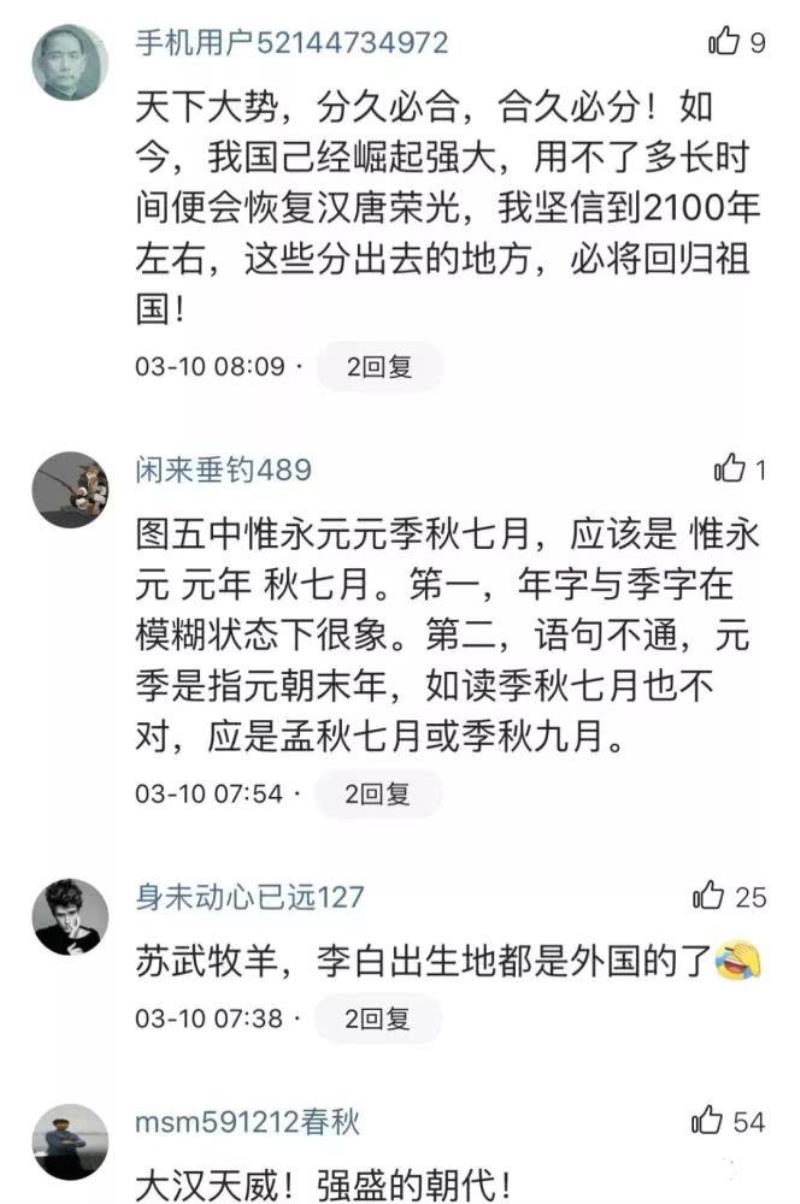Tap the username msm591212春秋
The width and height of the screenshot is (800, 1204).
pos(247,1122)
